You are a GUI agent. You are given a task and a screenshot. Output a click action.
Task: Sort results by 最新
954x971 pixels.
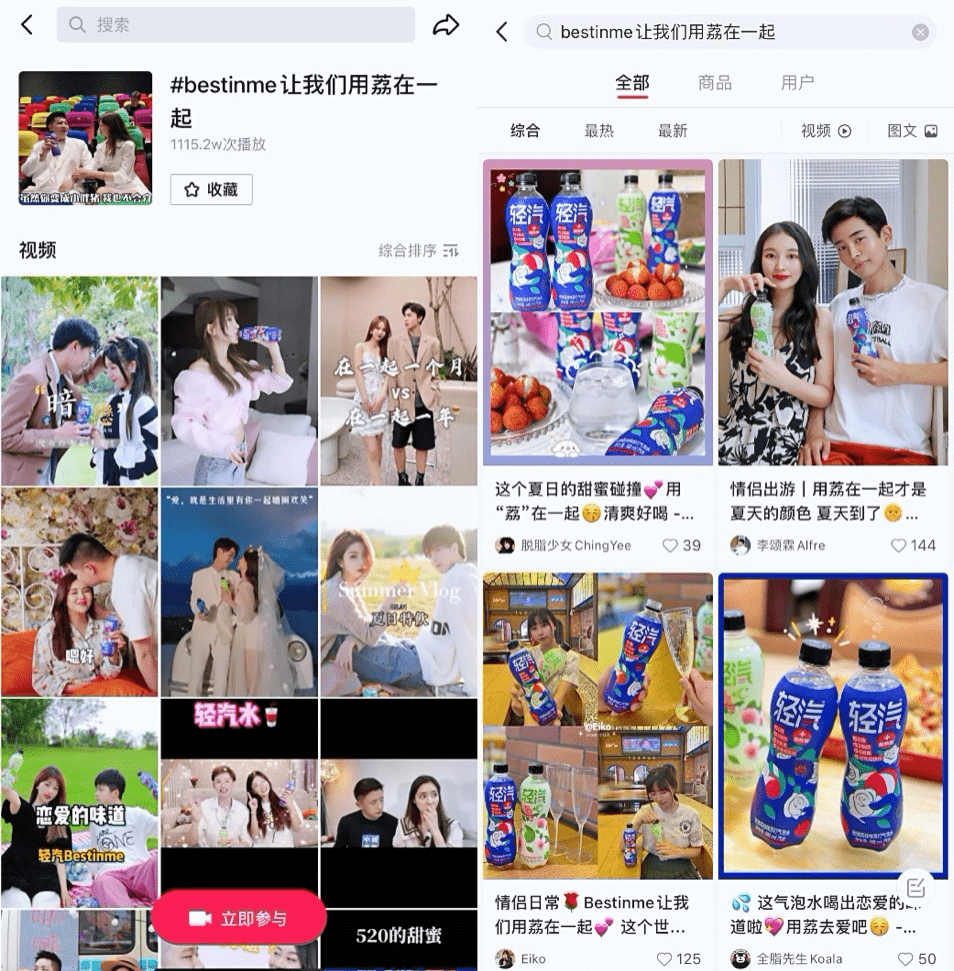click(672, 130)
